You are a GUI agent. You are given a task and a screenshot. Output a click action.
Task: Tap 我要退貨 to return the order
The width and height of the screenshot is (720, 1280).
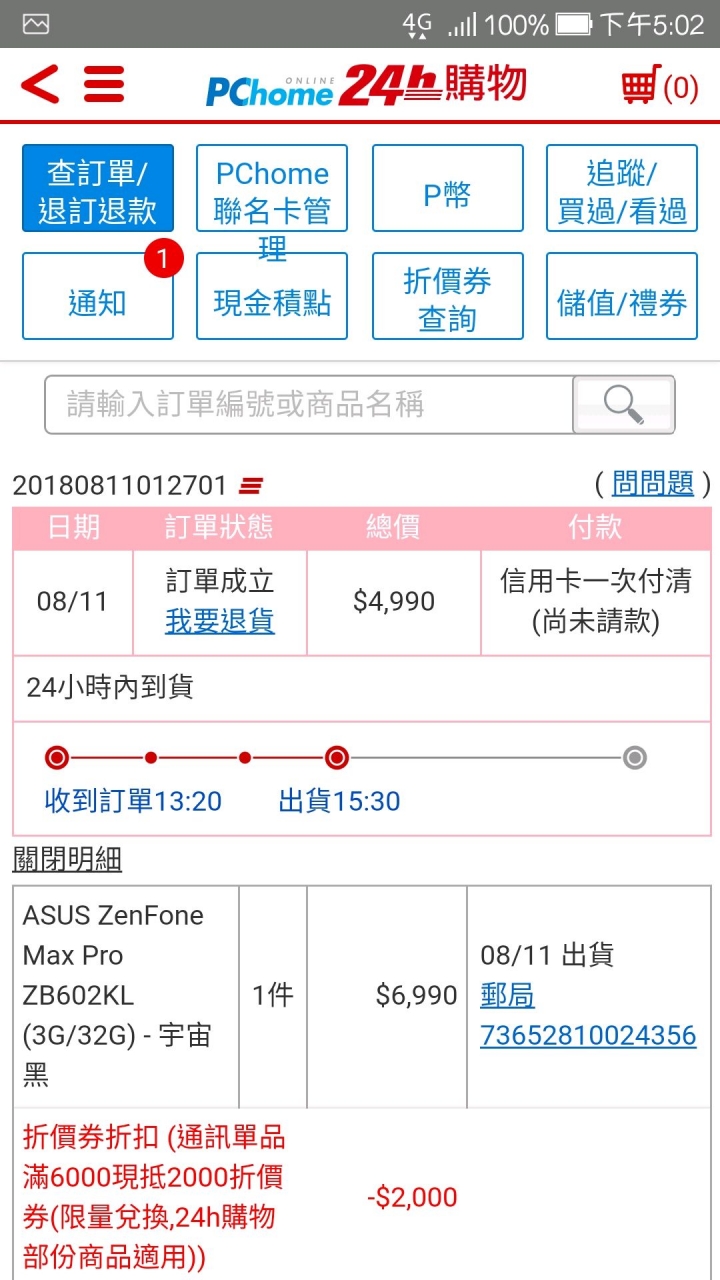[220, 622]
